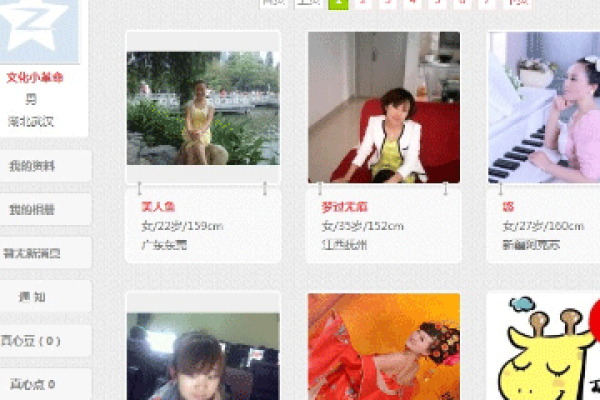Tap the 美人鱼 name link
Image resolution: width=600 pixels, height=400 pixels.
point(158,207)
